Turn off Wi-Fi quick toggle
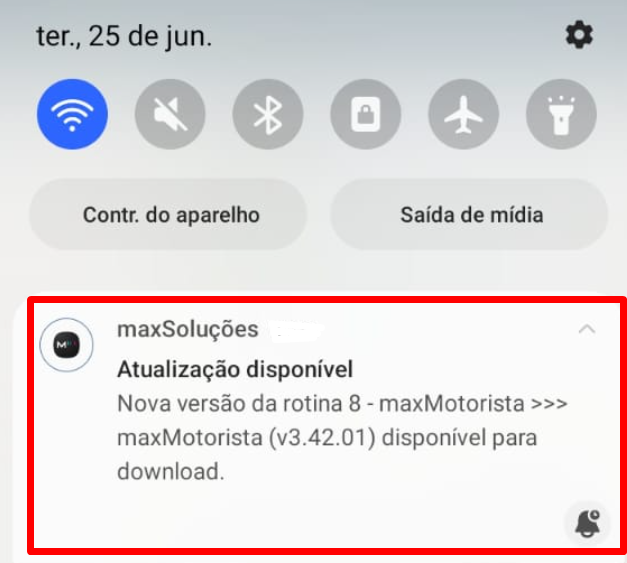 (x=71, y=114)
